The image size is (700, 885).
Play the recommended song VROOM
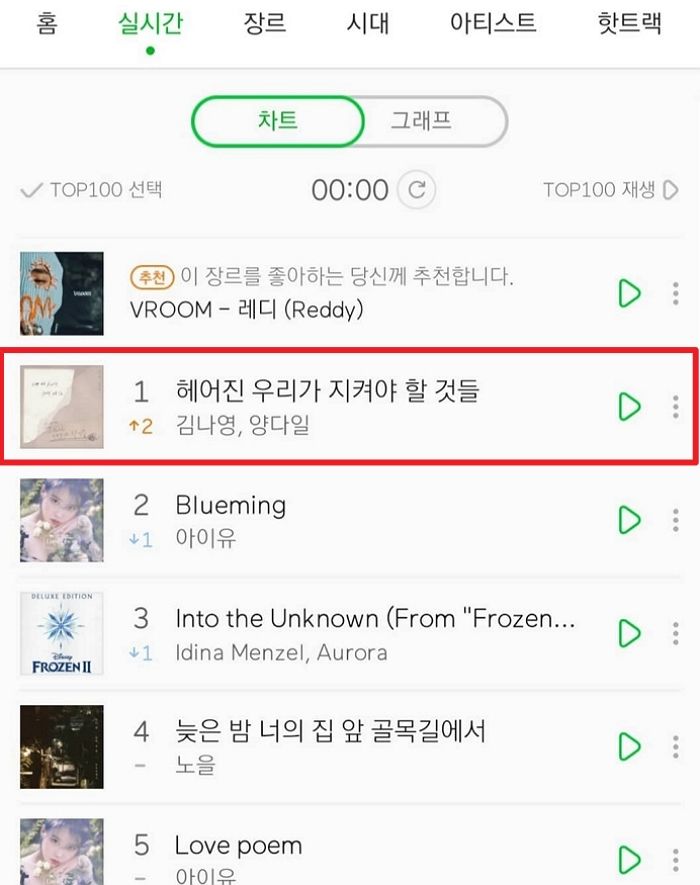[629, 293]
